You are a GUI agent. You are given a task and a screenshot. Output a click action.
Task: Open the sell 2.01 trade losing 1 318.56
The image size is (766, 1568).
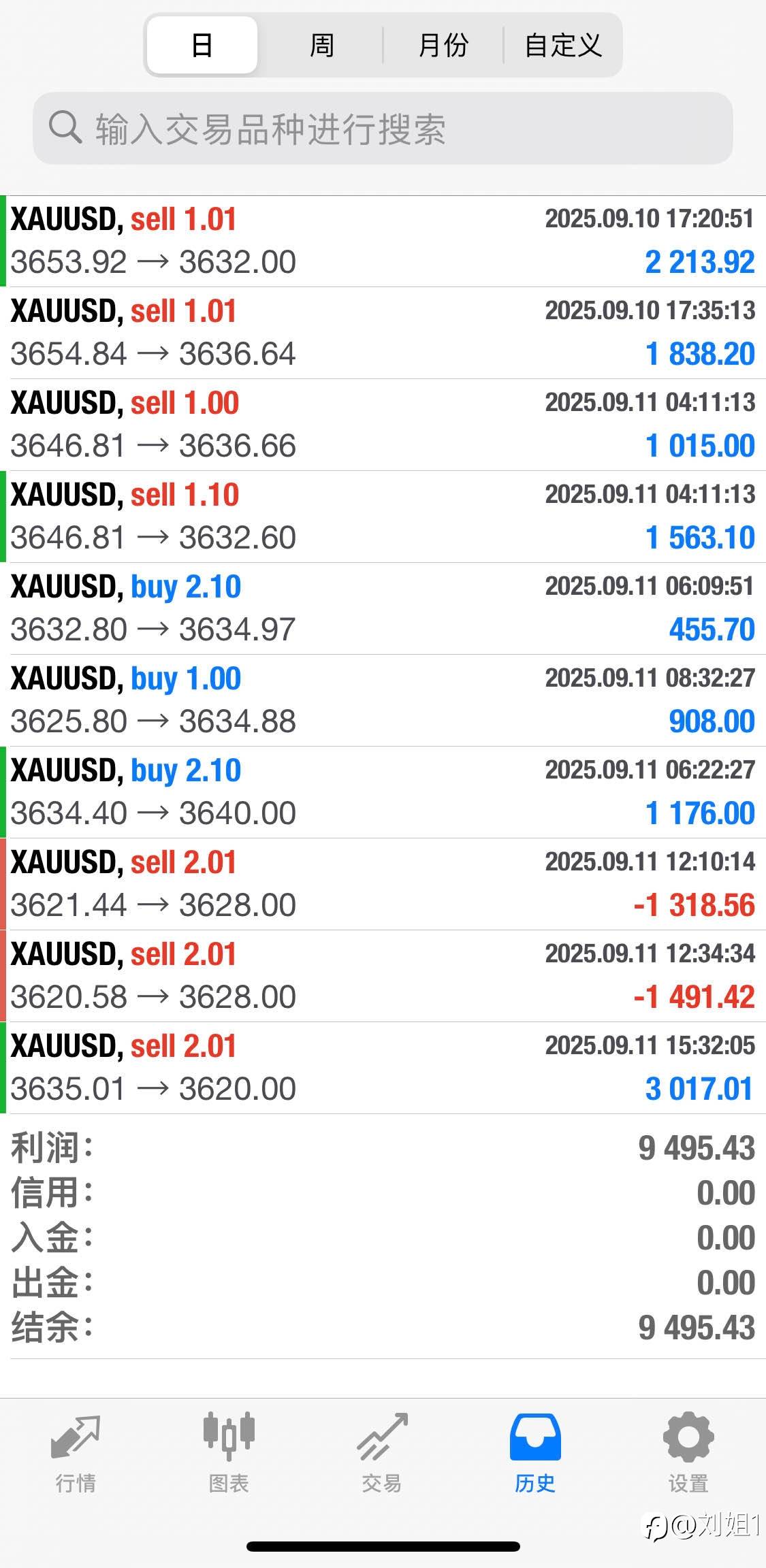coord(383,884)
